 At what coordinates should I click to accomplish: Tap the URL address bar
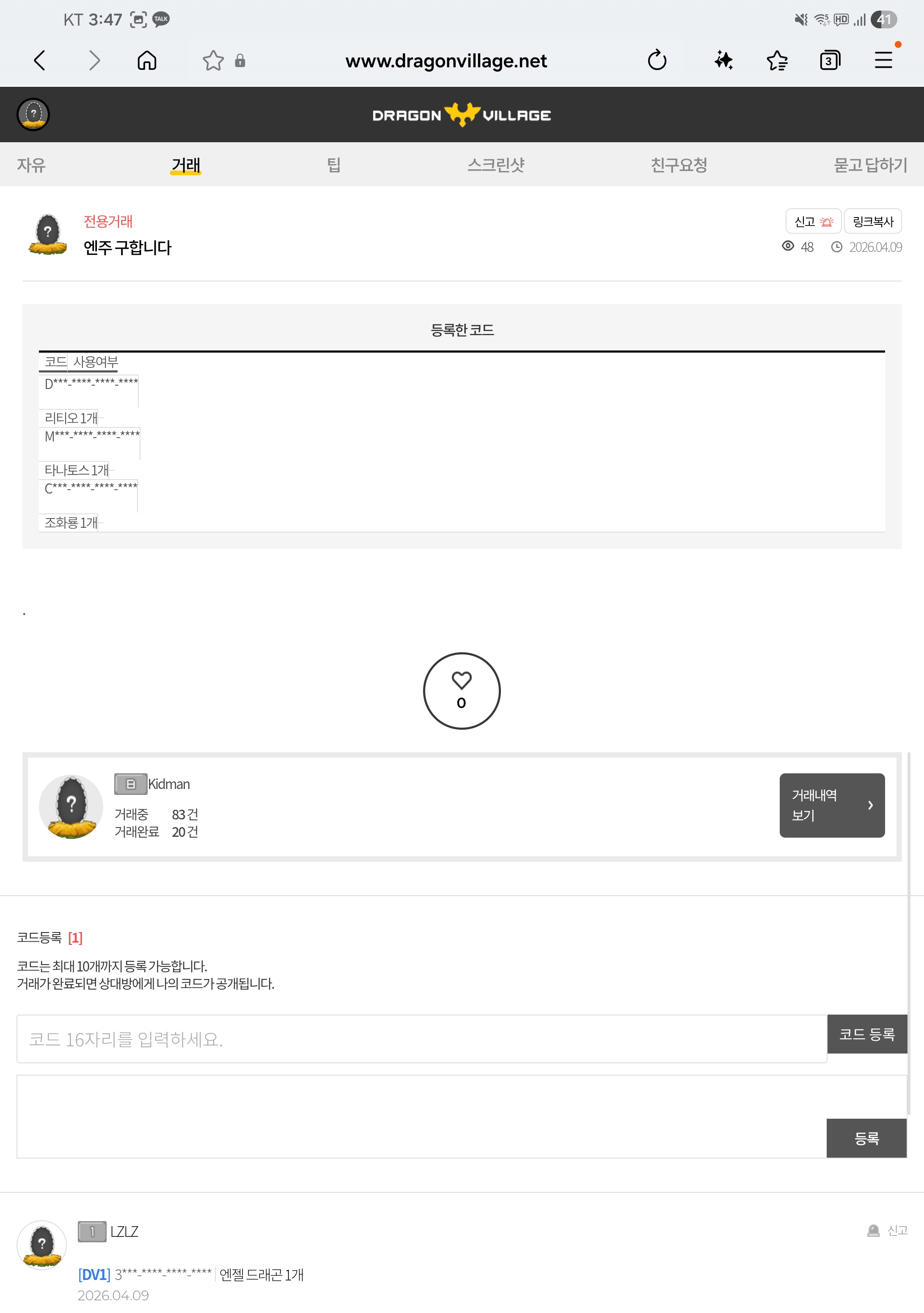(x=446, y=61)
